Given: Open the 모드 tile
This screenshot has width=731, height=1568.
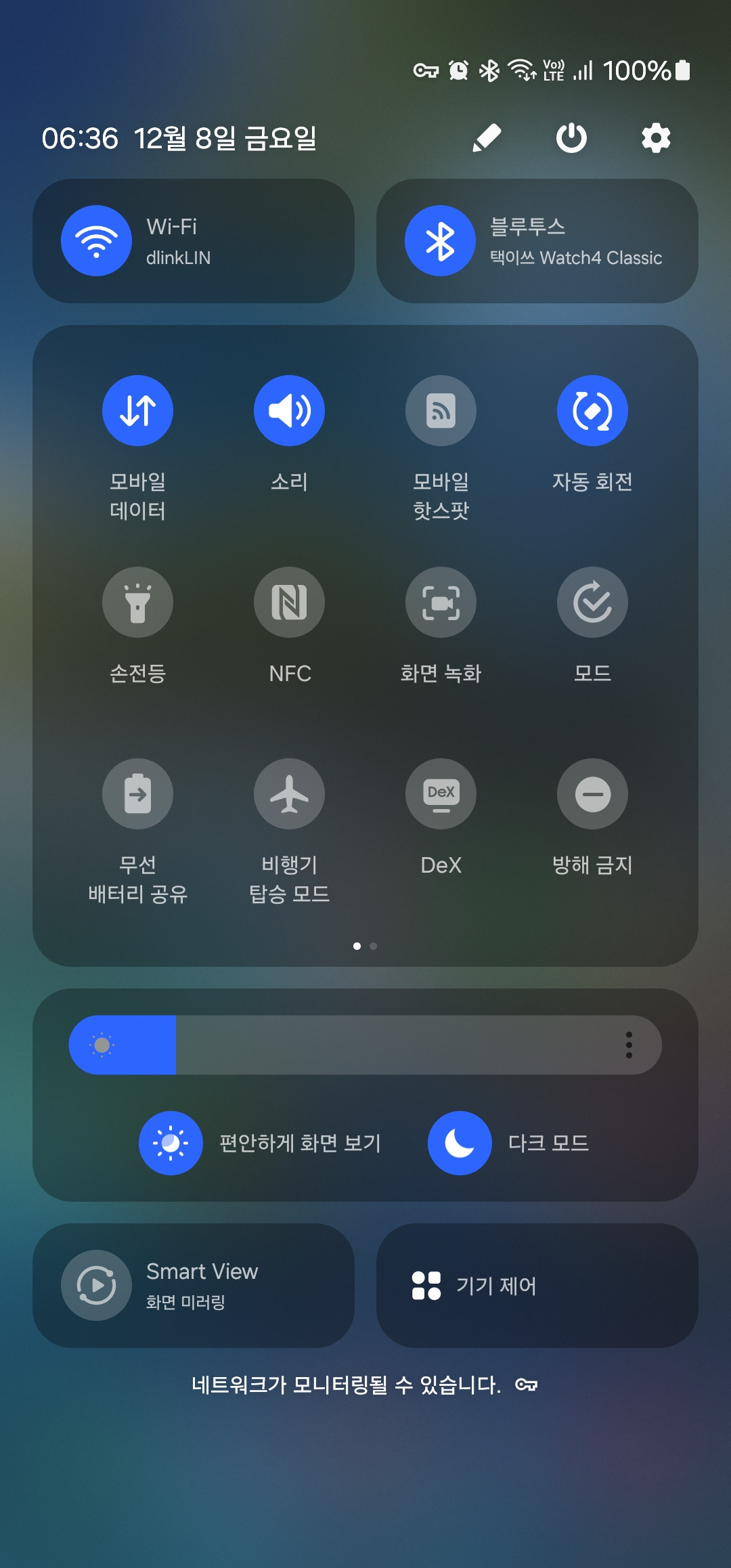Looking at the screenshot, I should [x=592, y=603].
